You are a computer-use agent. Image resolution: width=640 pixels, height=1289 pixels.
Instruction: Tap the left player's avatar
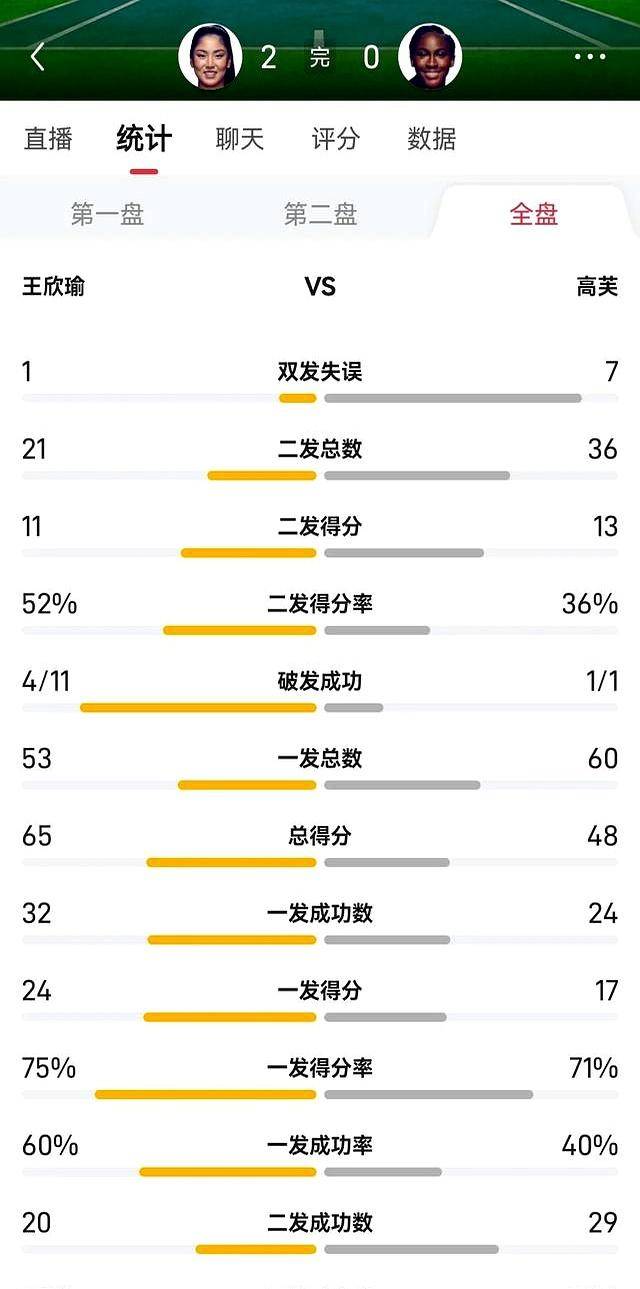[x=210, y=57]
